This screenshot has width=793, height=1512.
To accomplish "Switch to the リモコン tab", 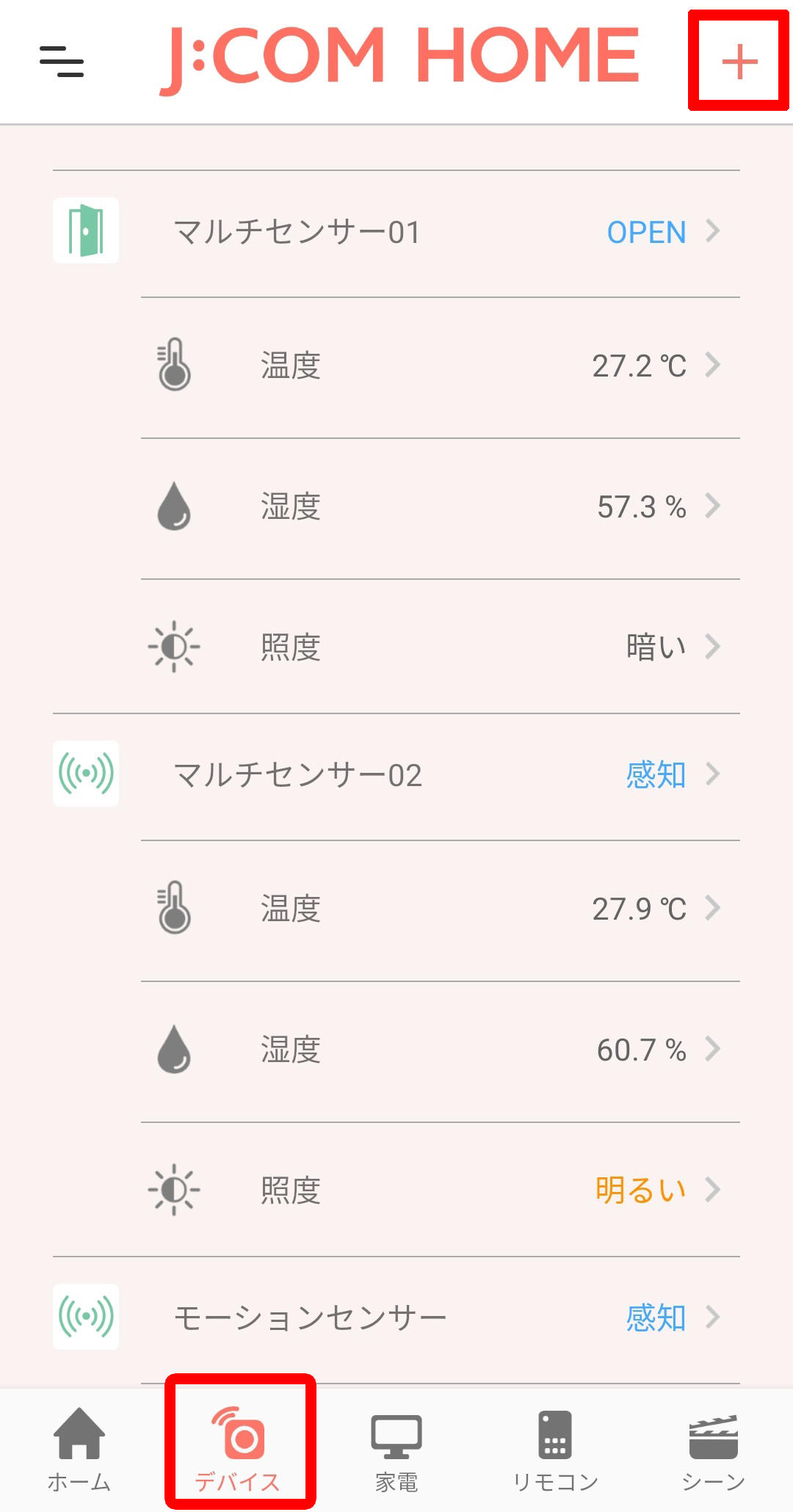I will click(555, 1450).
